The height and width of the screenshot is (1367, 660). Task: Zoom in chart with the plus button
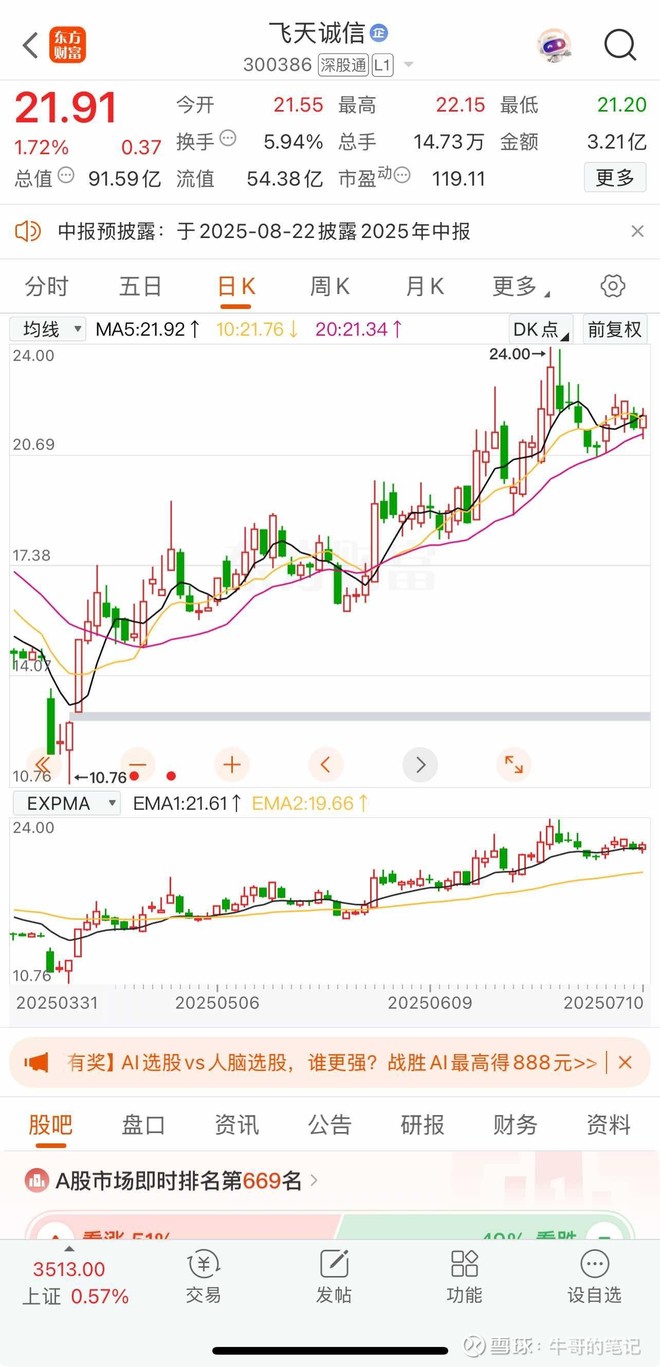(x=232, y=765)
